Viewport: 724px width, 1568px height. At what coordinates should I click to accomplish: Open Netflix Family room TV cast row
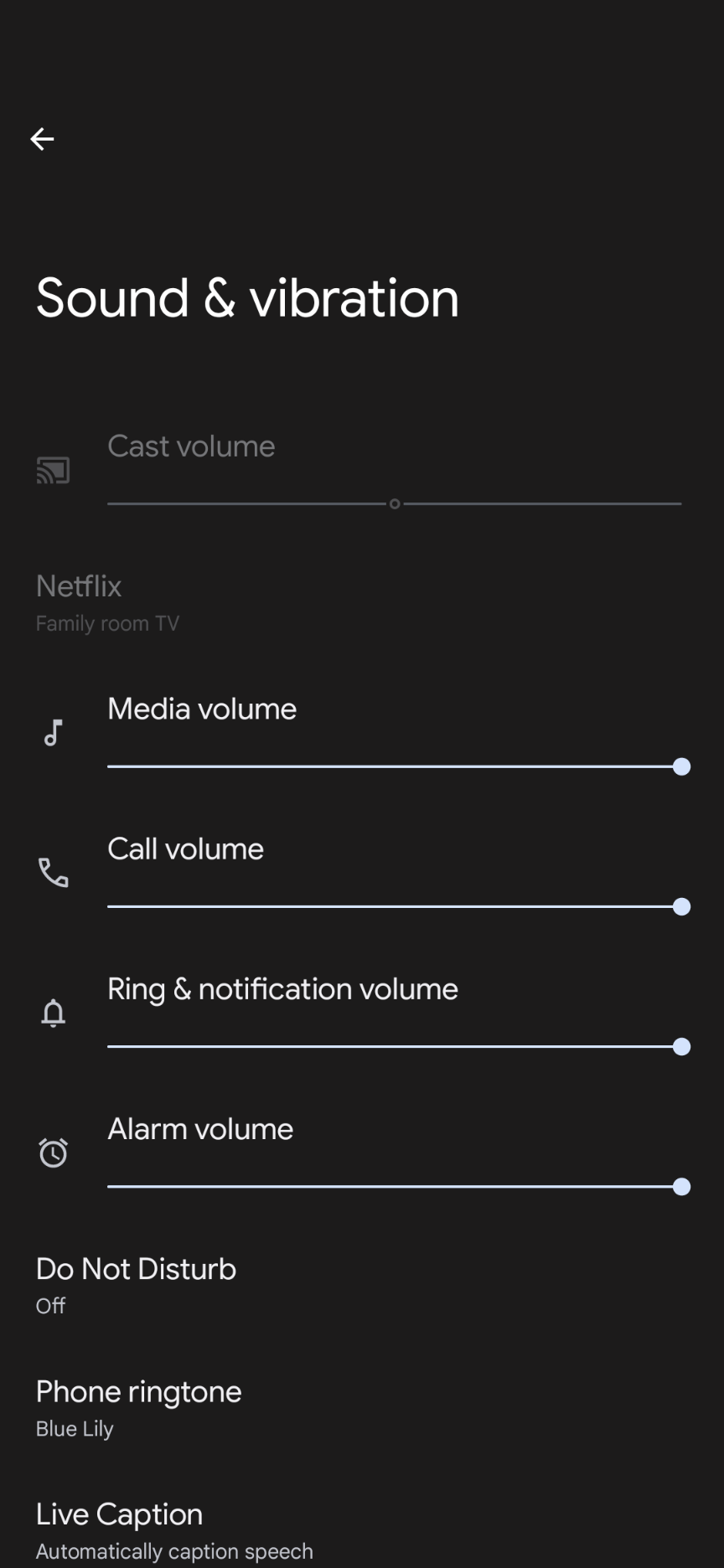[x=107, y=602]
